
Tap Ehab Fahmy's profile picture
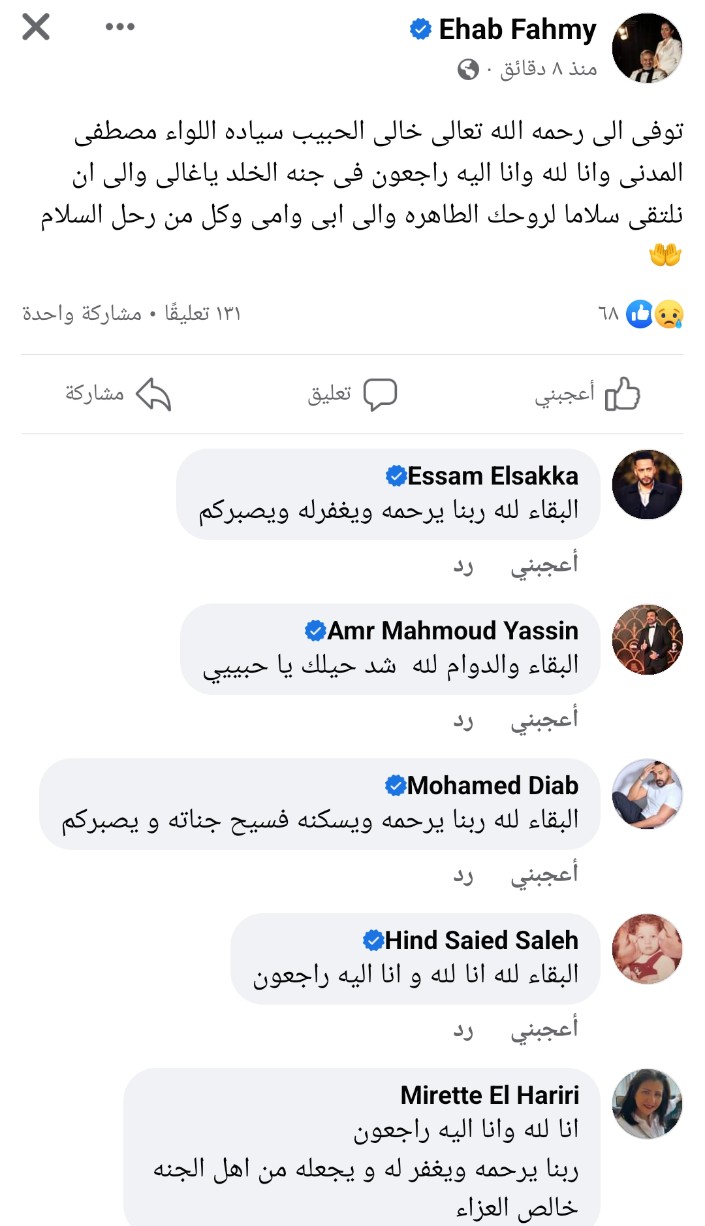point(647,48)
